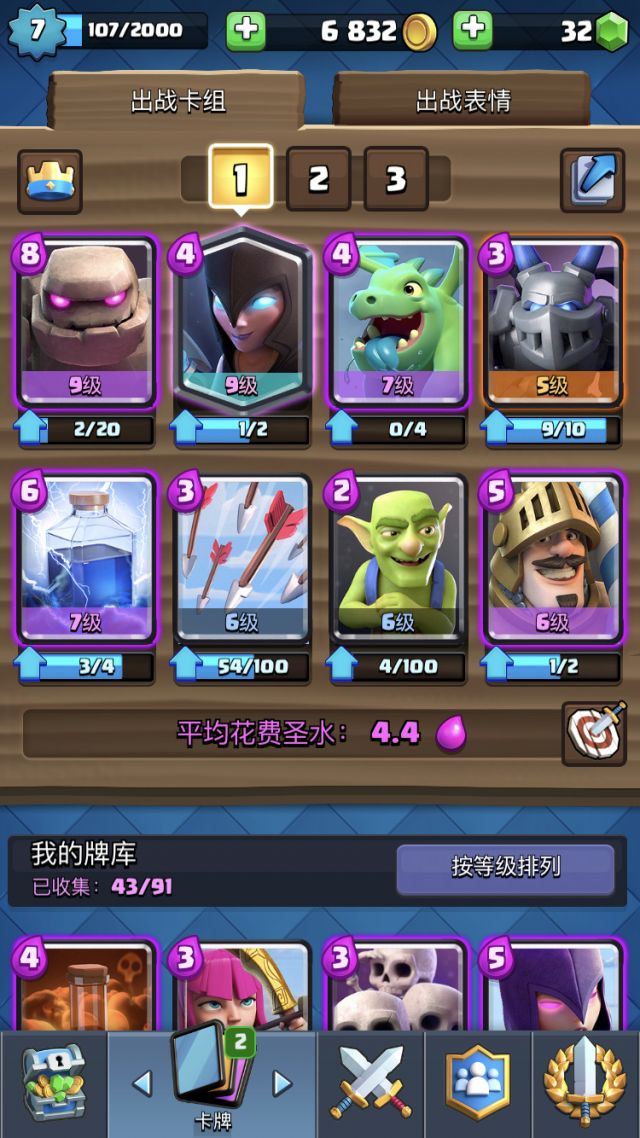This screenshot has height=1138, width=640.
Task: Add more gems with the plus button
Action: [x=473, y=31]
